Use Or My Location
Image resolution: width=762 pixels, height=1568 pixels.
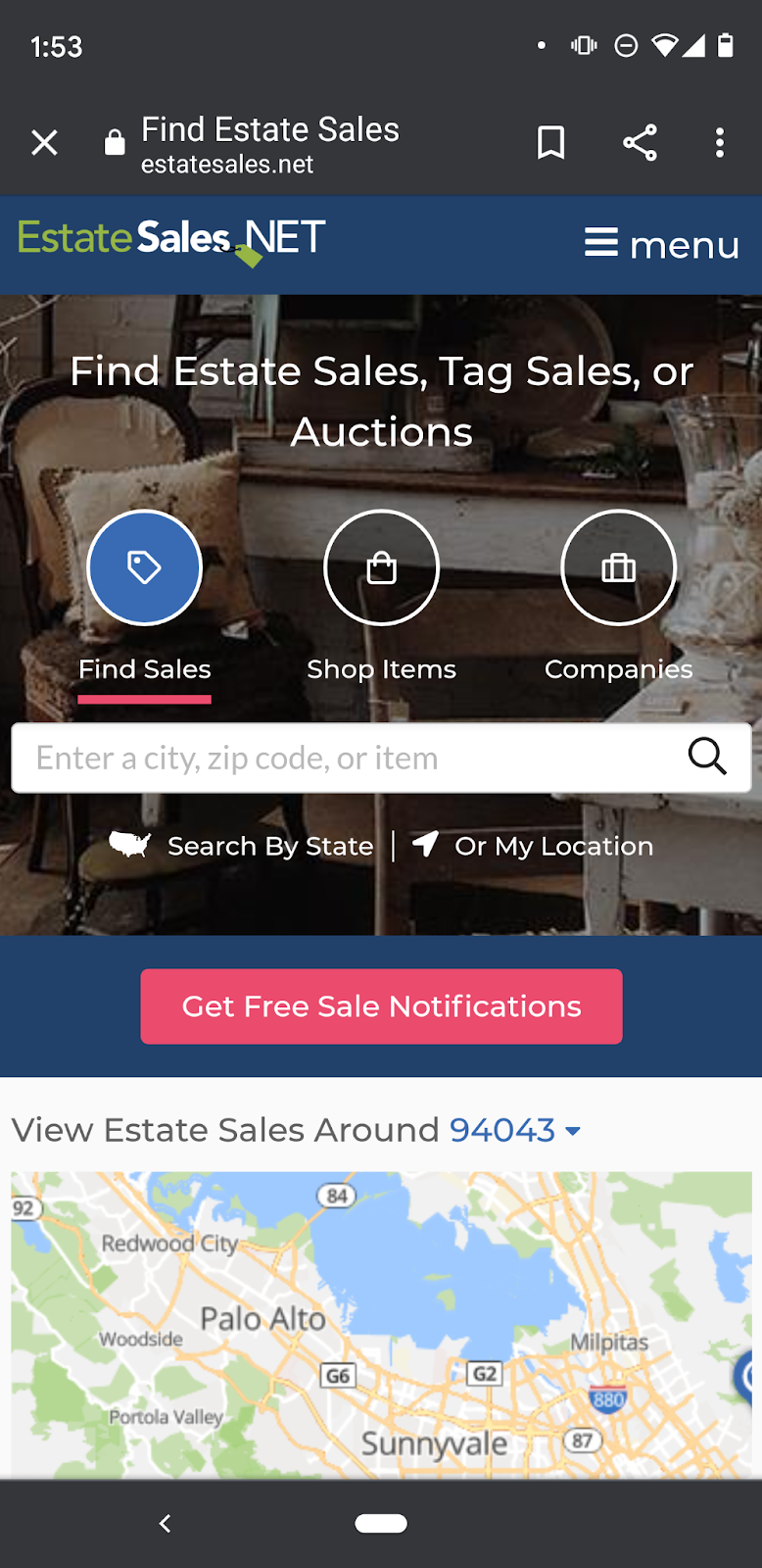point(534,846)
